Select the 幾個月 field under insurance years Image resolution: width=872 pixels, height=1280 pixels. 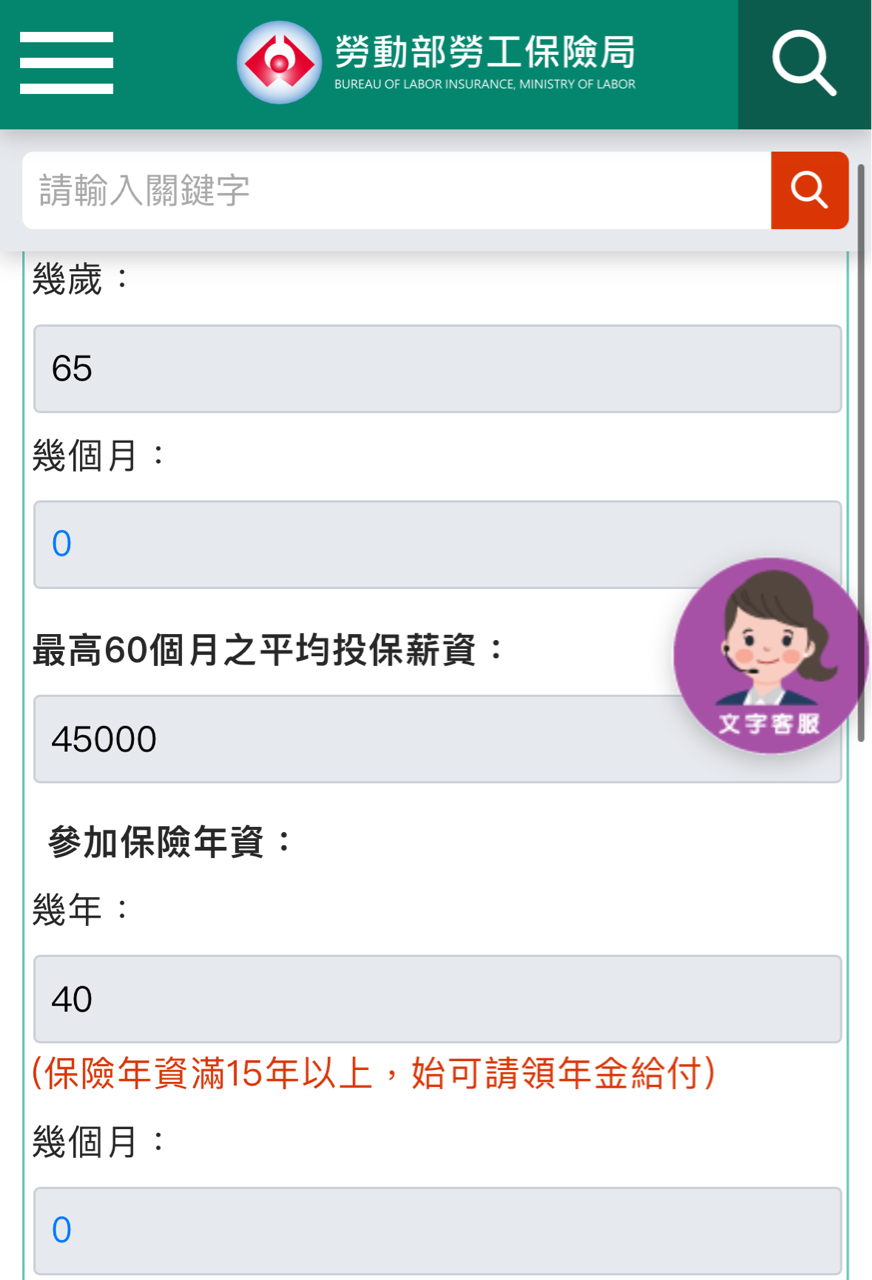pos(437,1230)
